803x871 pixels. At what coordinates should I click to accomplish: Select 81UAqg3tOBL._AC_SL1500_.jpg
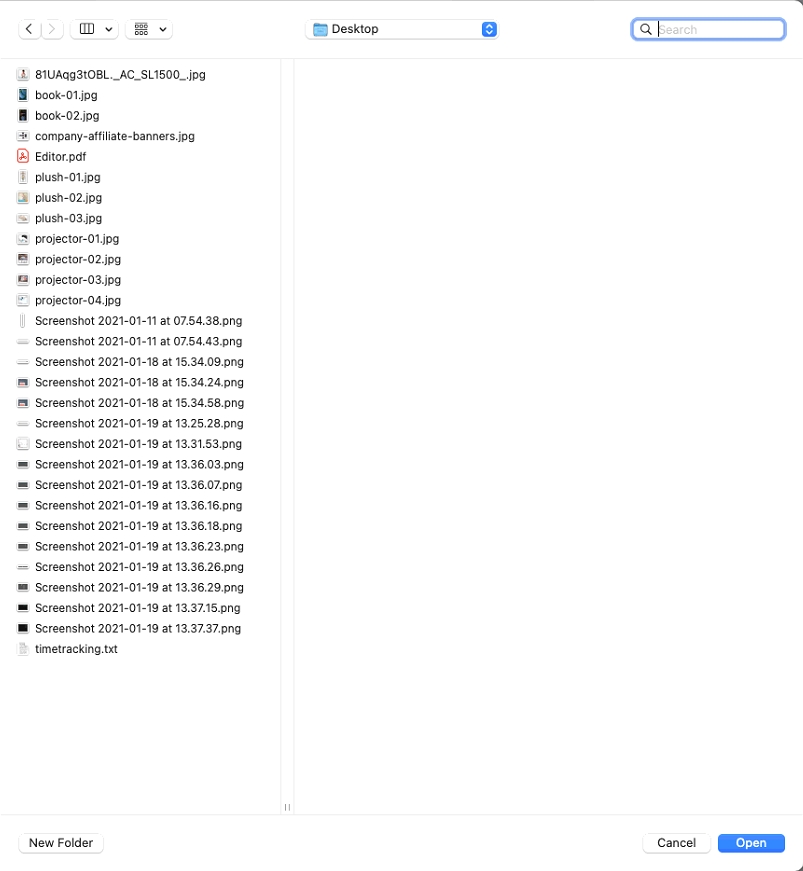coord(120,75)
